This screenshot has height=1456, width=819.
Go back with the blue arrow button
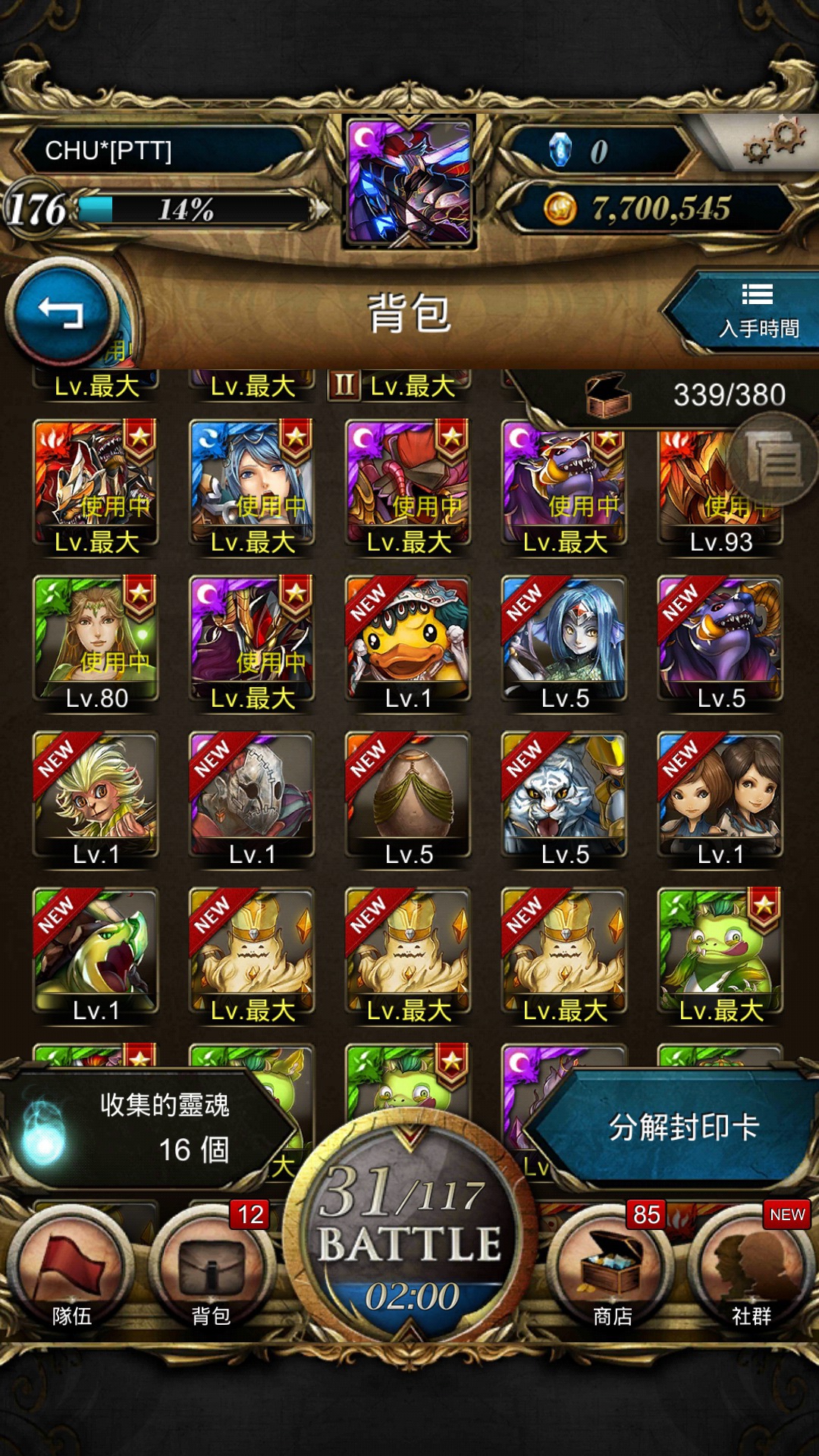(x=62, y=312)
